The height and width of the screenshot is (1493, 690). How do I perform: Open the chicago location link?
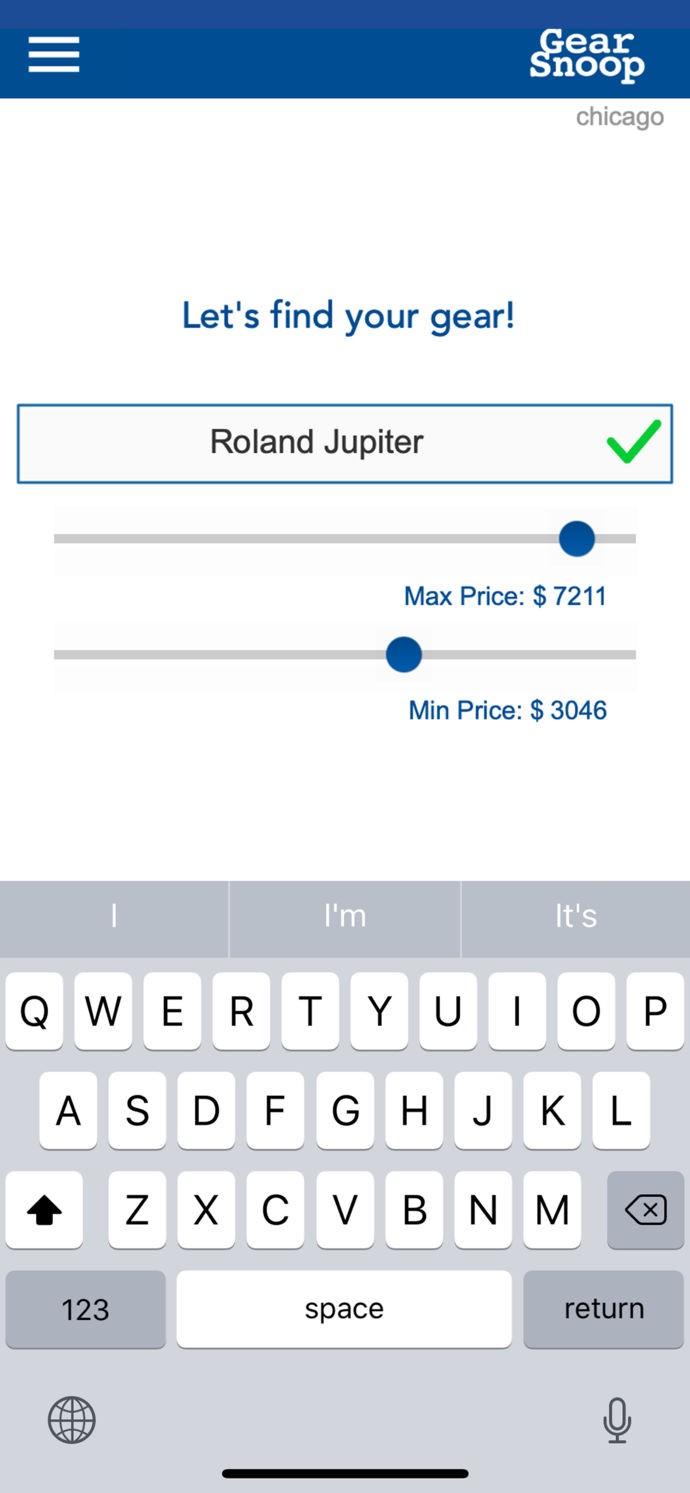[619, 117]
